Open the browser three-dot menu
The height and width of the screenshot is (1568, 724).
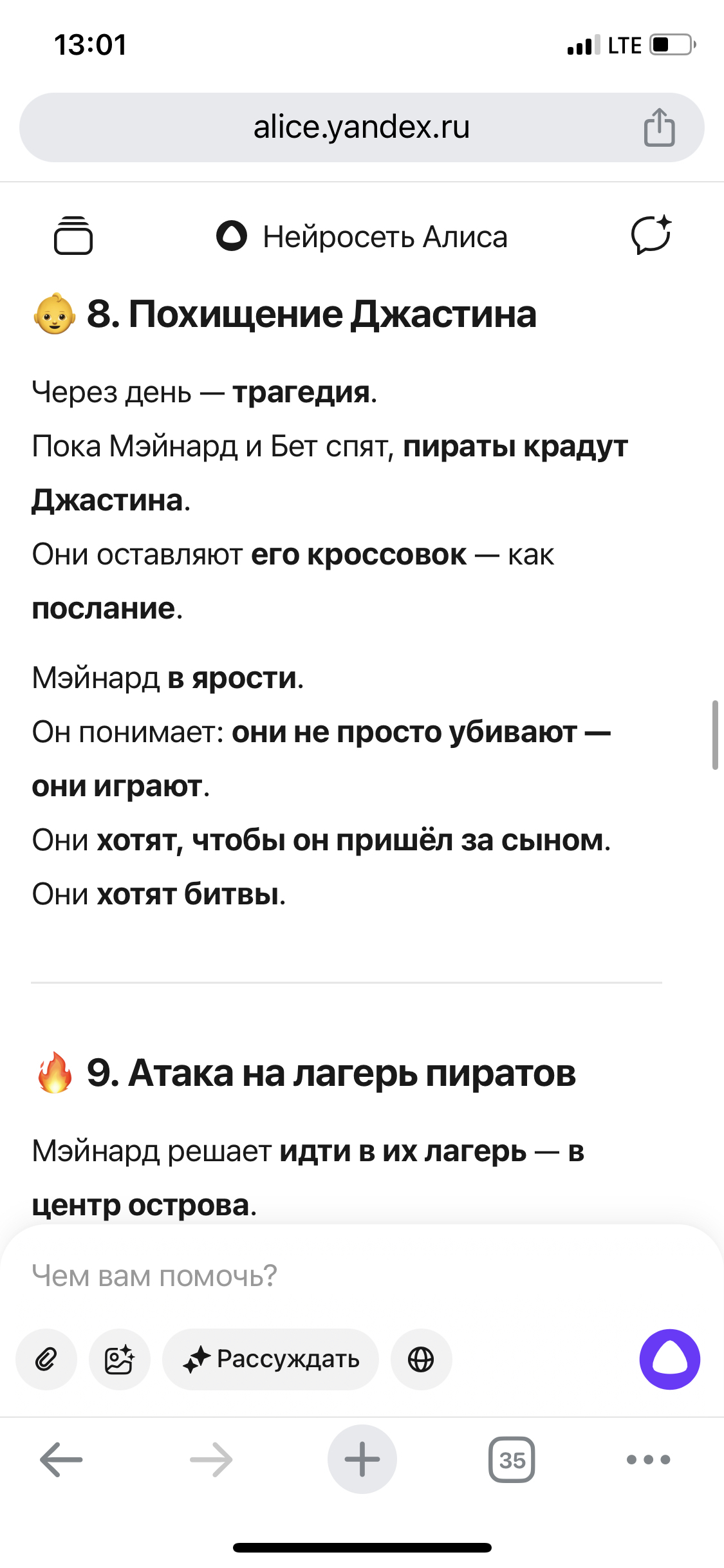point(649,1460)
